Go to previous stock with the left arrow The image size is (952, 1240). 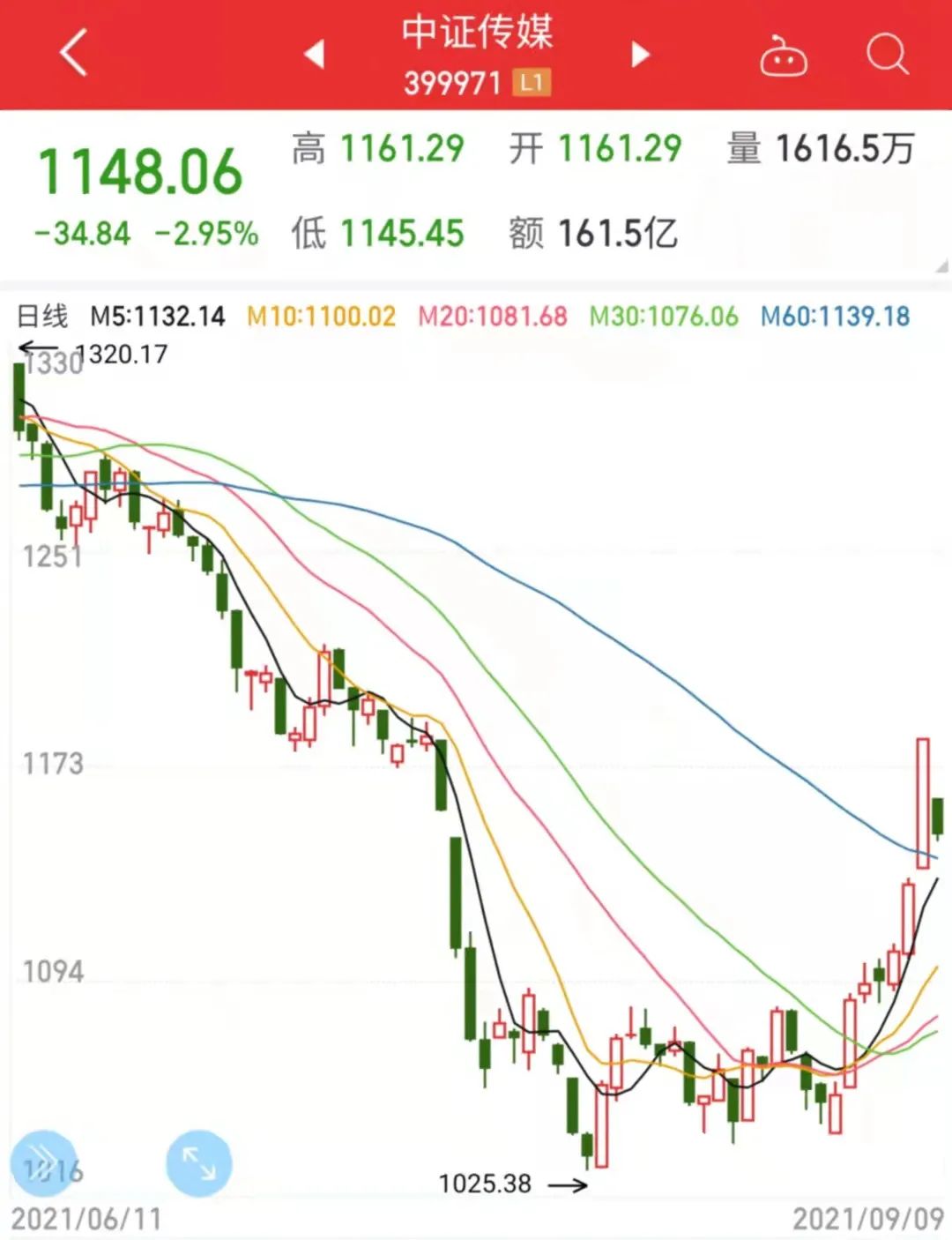coord(313,55)
